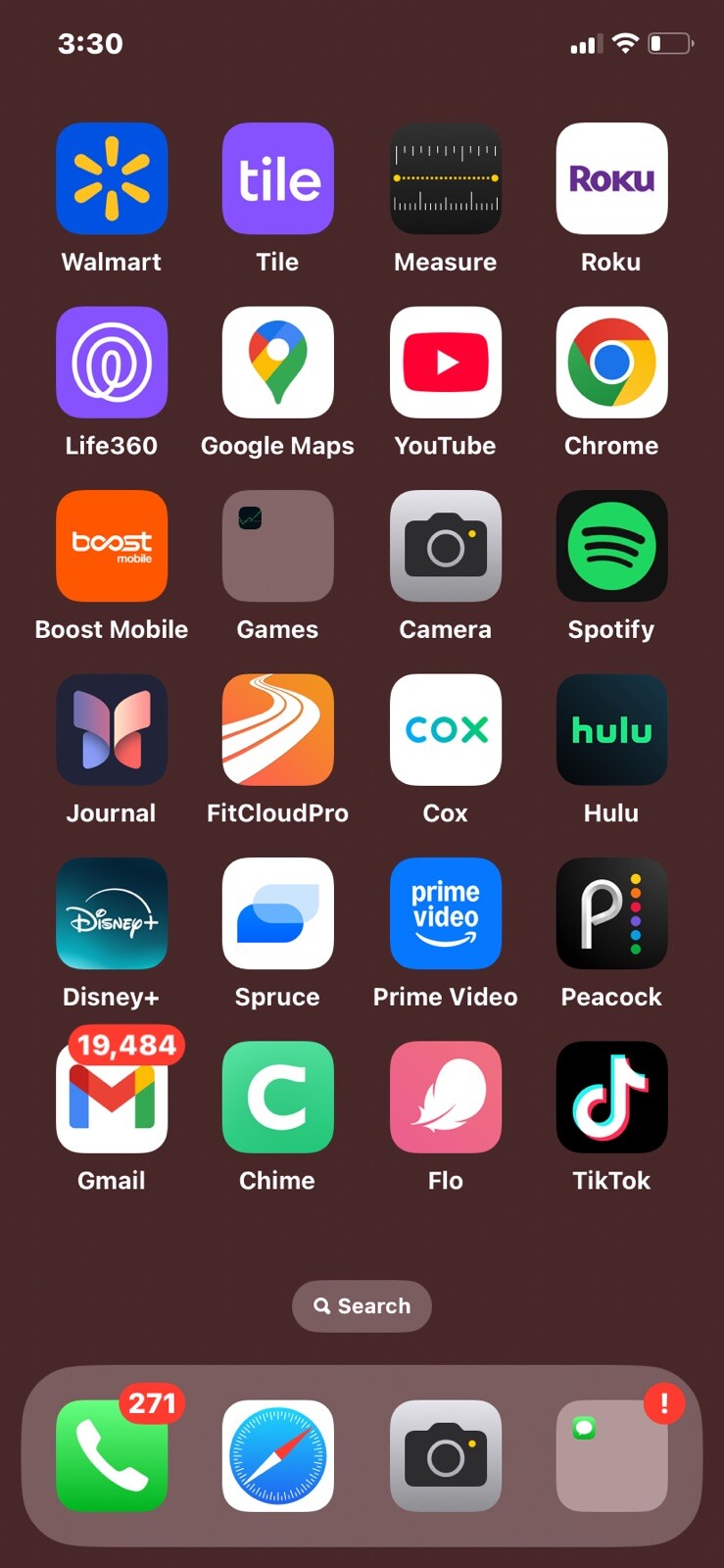The width and height of the screenshot is (724, 1568).
Task: Launch Chrome browser
Action: click(x=612, y=362)
